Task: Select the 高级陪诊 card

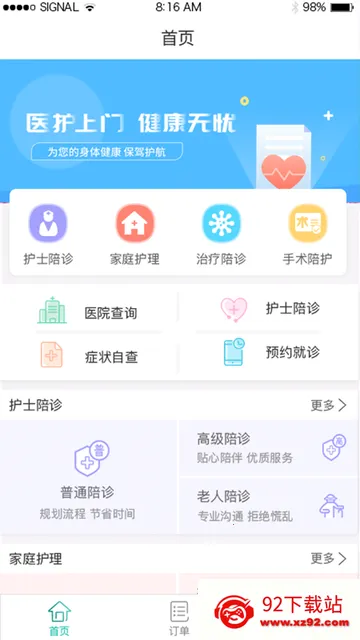Action: 270,448
